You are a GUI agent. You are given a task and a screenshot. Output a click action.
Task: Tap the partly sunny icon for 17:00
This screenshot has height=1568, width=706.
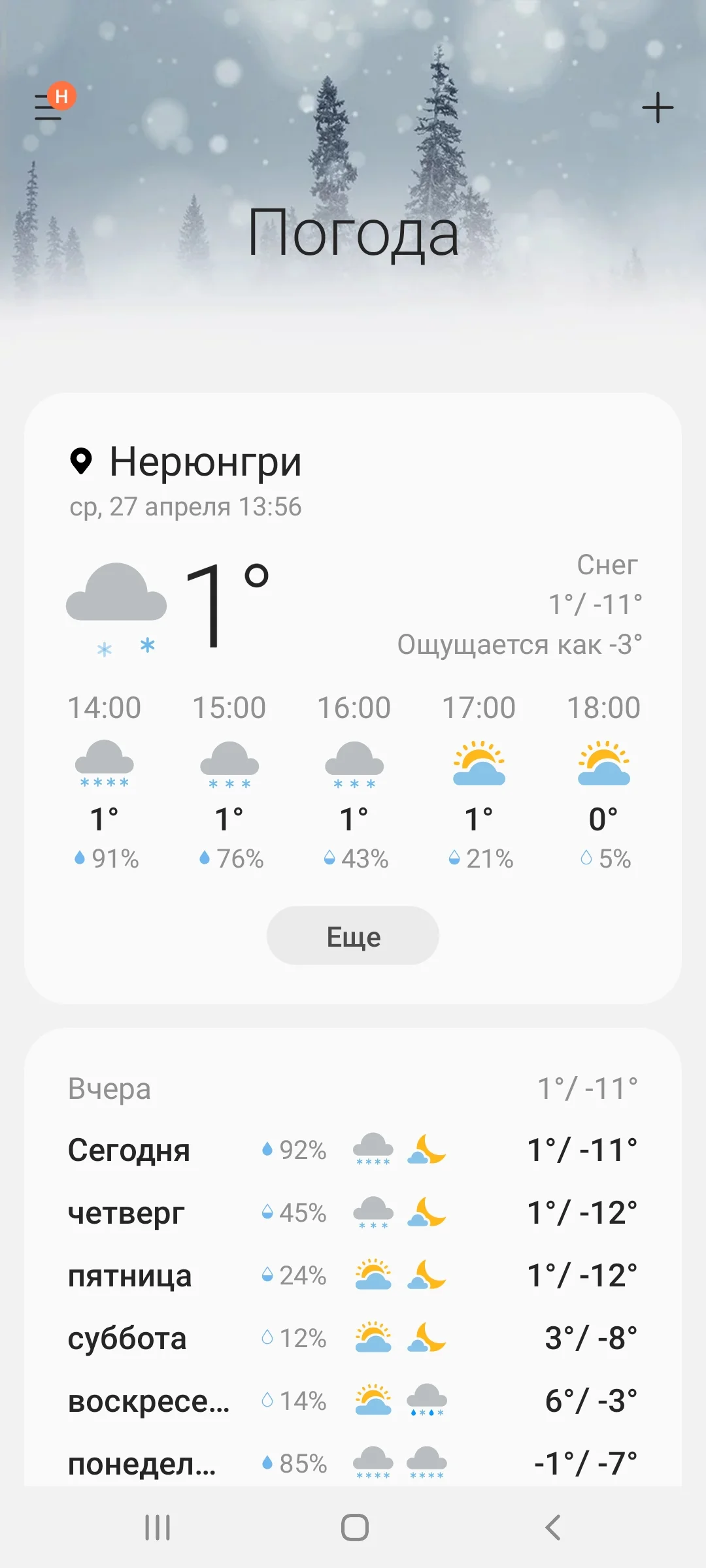tap(480, 764)
